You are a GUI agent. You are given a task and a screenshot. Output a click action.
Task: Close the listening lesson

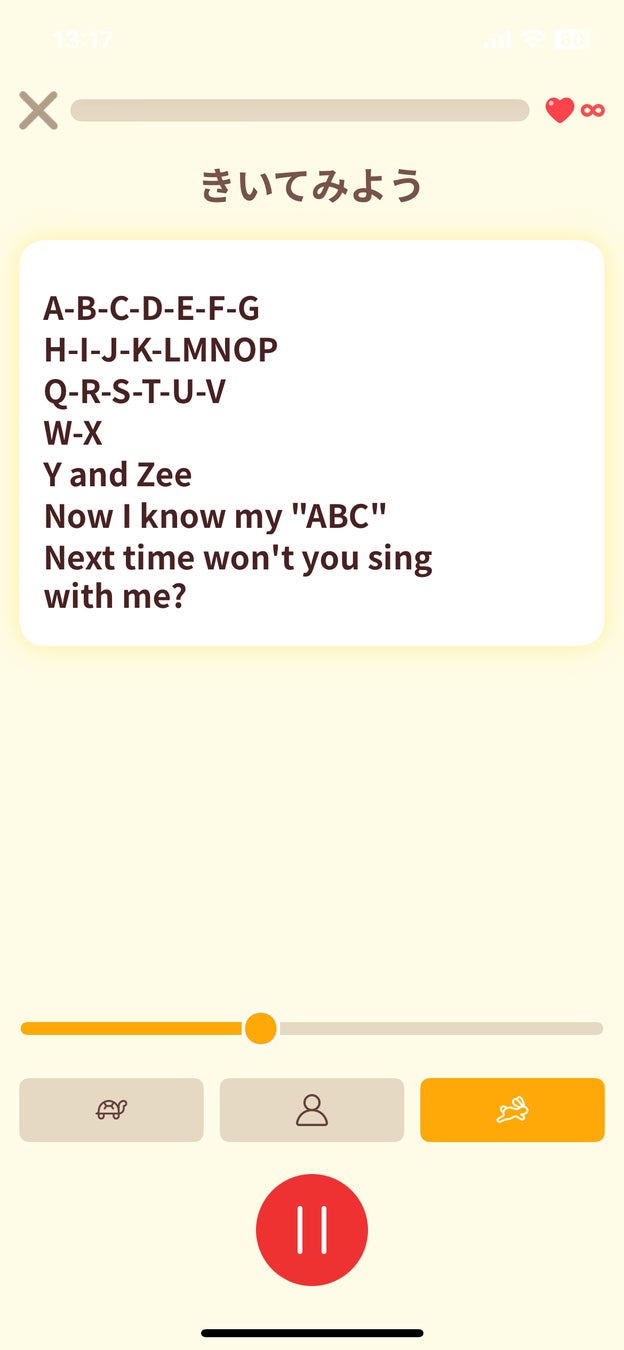click(x=38, y=110)
